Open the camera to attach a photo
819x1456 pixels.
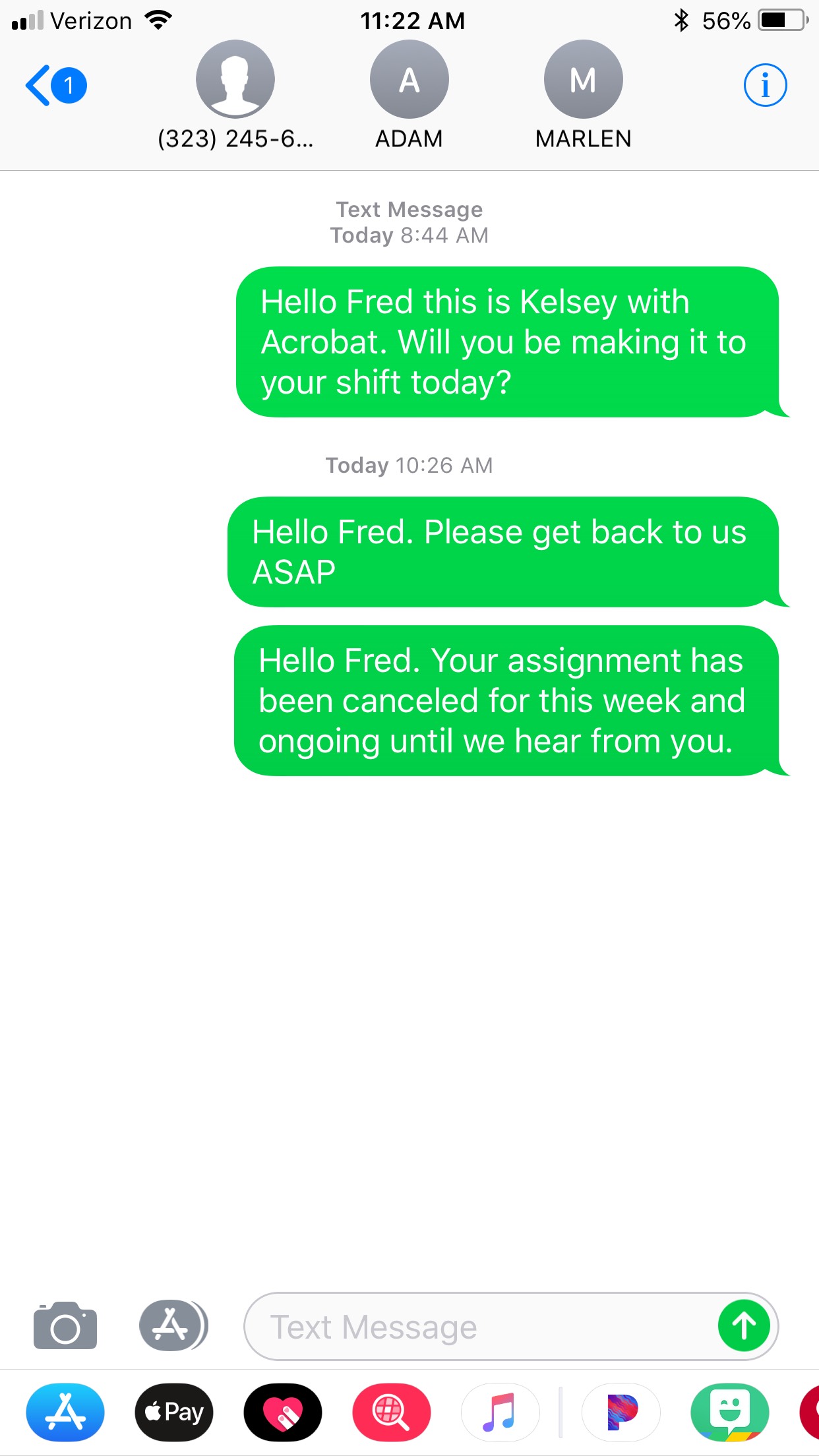coord(65,1326)
